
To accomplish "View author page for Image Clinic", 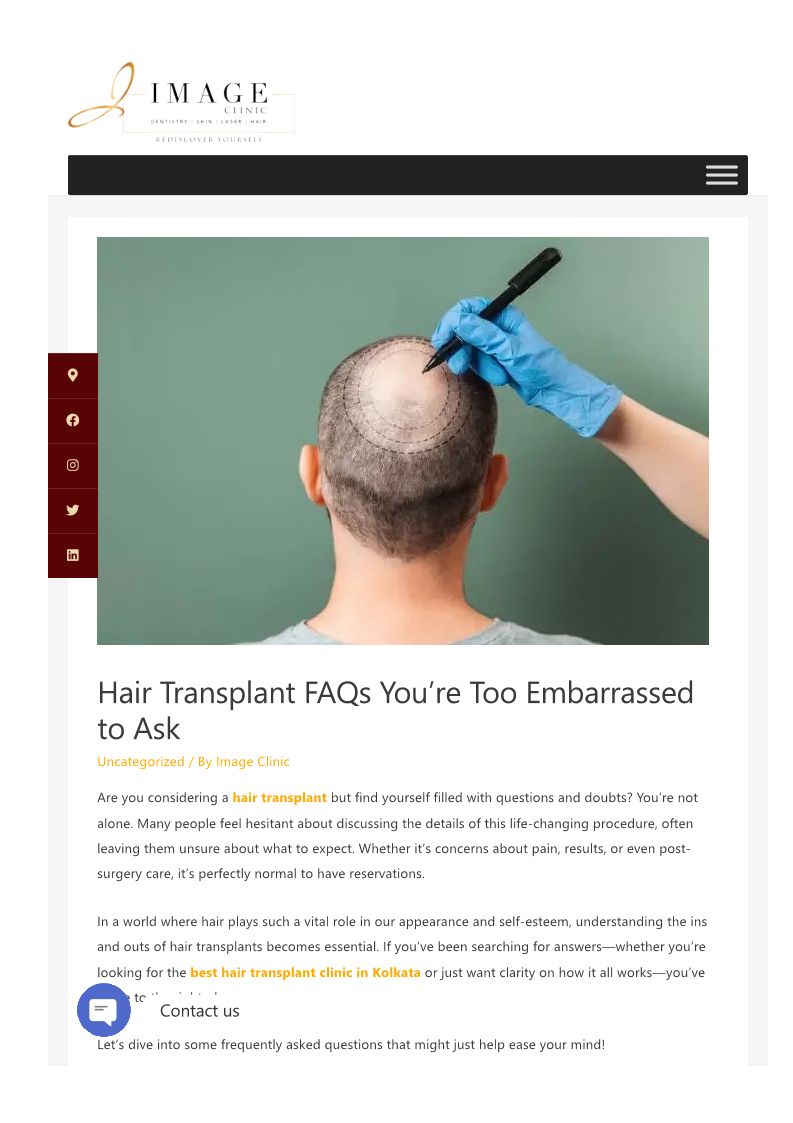I will [x=252, y=761].
